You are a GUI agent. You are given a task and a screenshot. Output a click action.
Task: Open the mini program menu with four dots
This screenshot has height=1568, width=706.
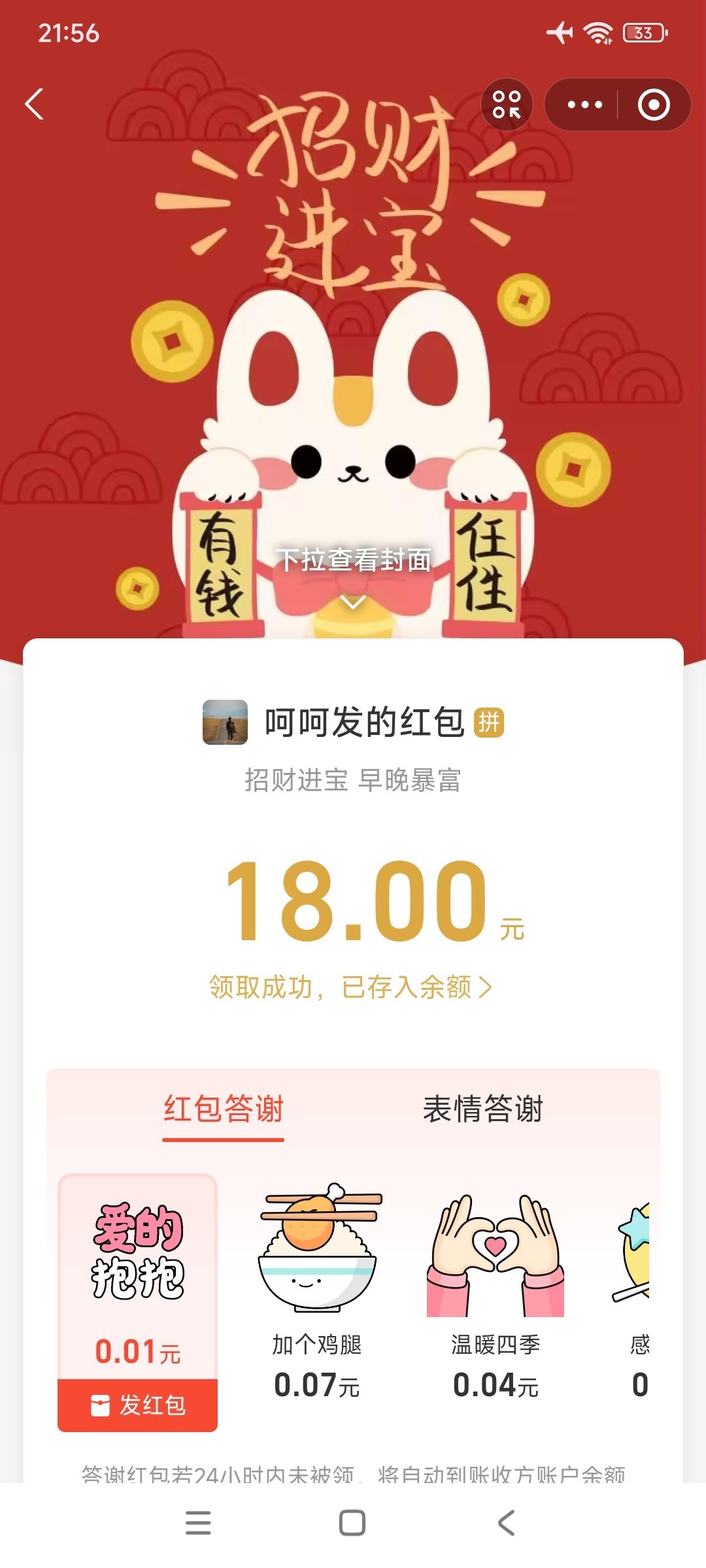pos(507,105)
